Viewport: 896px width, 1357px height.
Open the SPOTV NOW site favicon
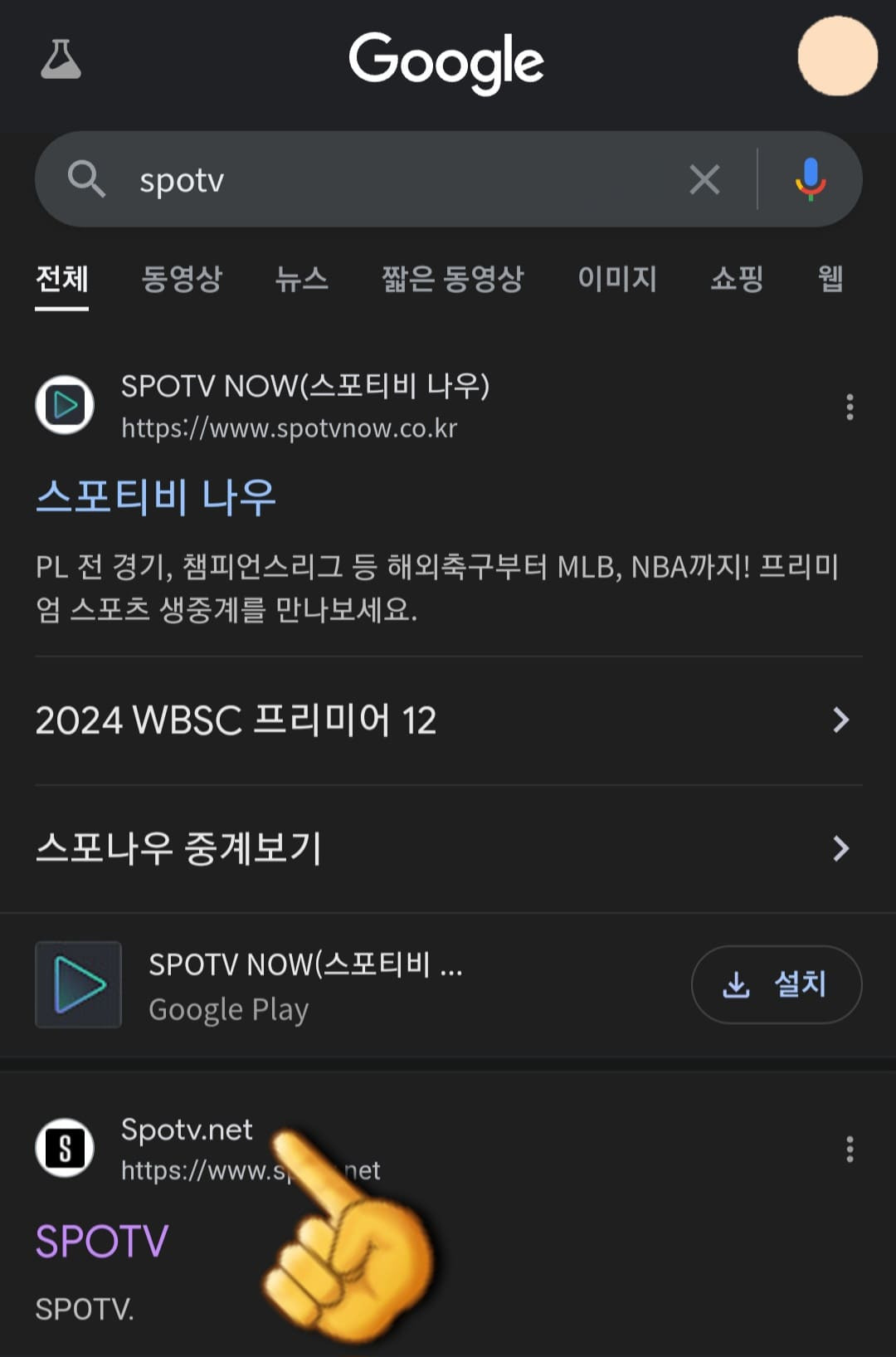(64, 406)
